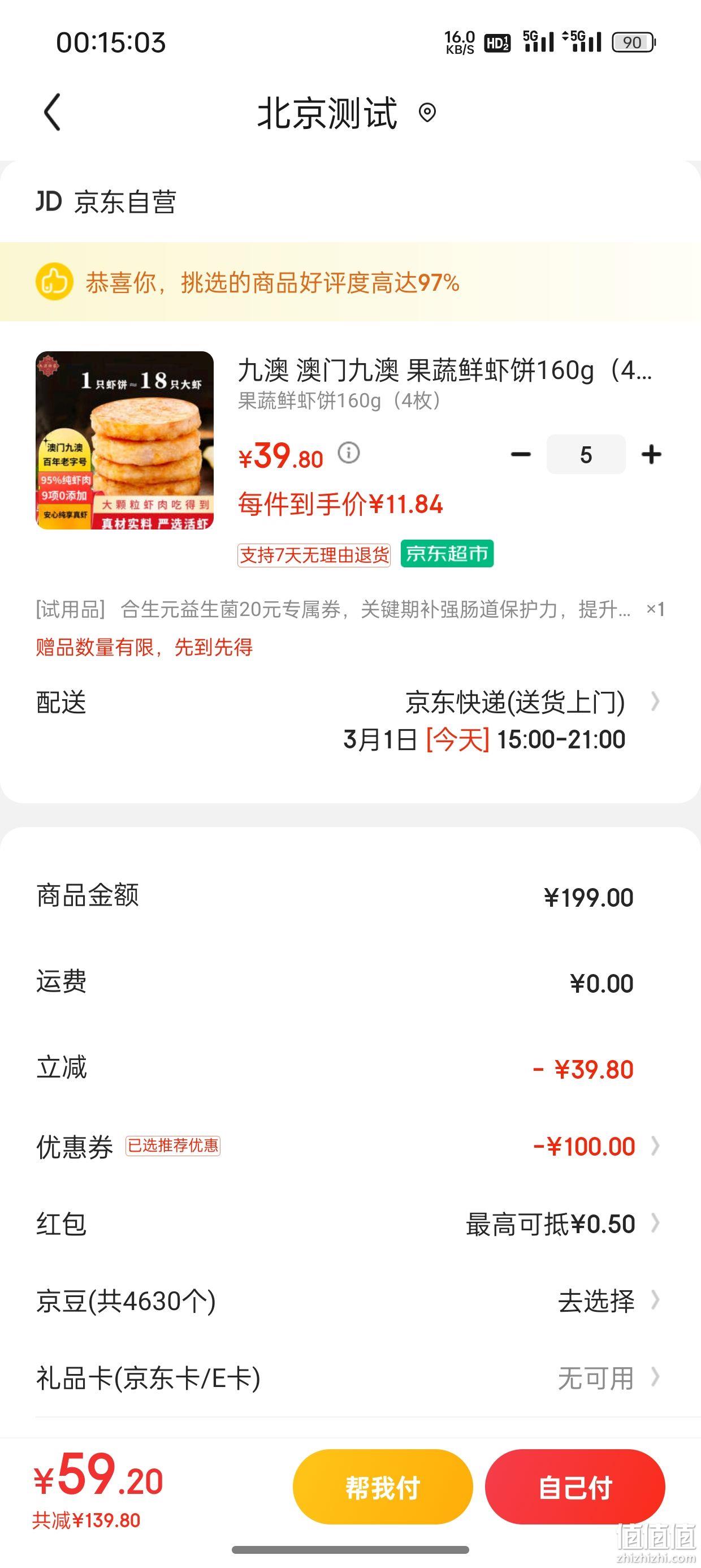Pay yourself with the 自己付 button
Screen dimensions: 701x1568
[x=575, y=1488]
